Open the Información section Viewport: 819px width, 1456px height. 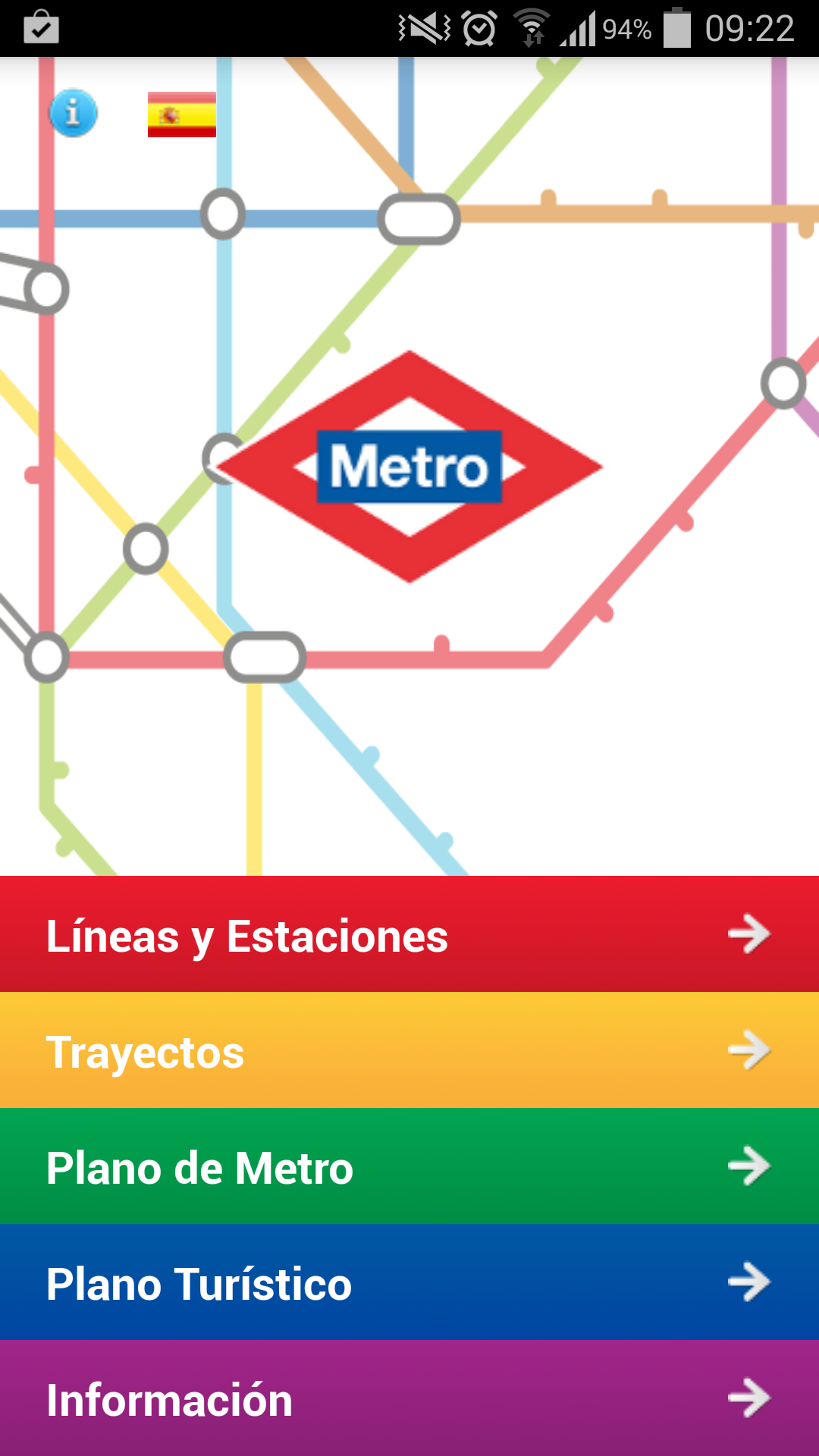[409, 1398]
